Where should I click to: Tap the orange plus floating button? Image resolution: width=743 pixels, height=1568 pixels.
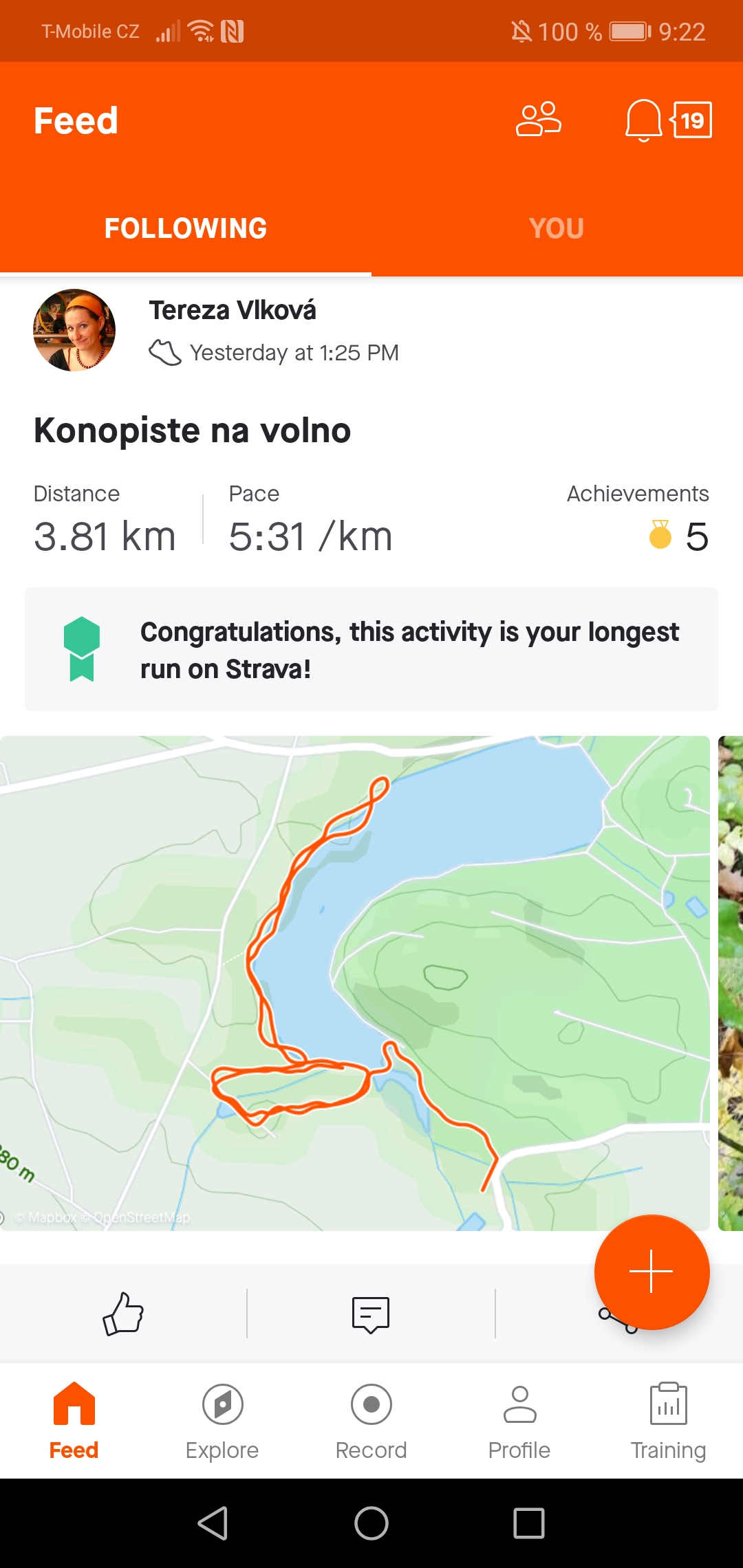[x=652, y=1272]
